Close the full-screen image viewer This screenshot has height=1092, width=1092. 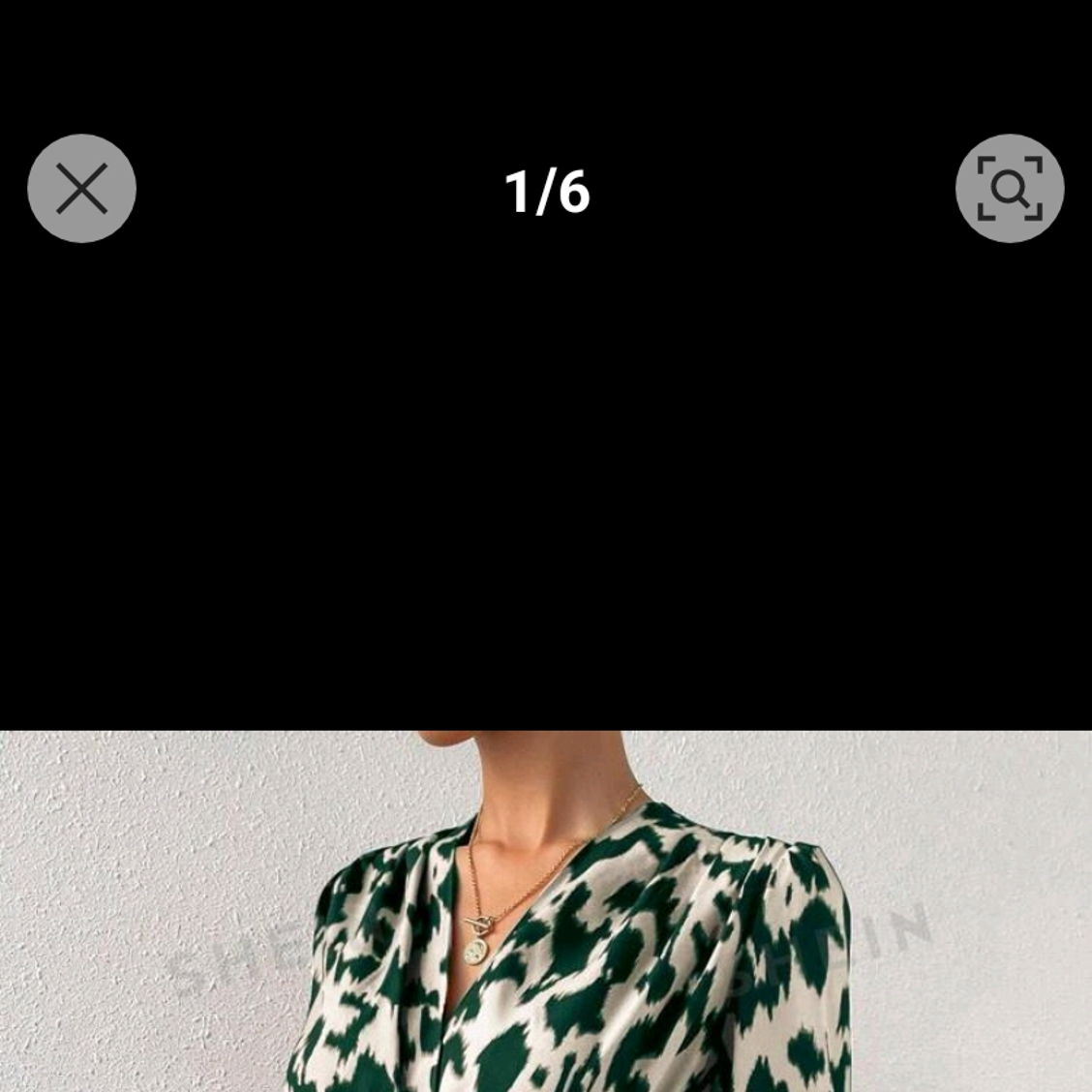pyautogui.click(x=81, y=189)
